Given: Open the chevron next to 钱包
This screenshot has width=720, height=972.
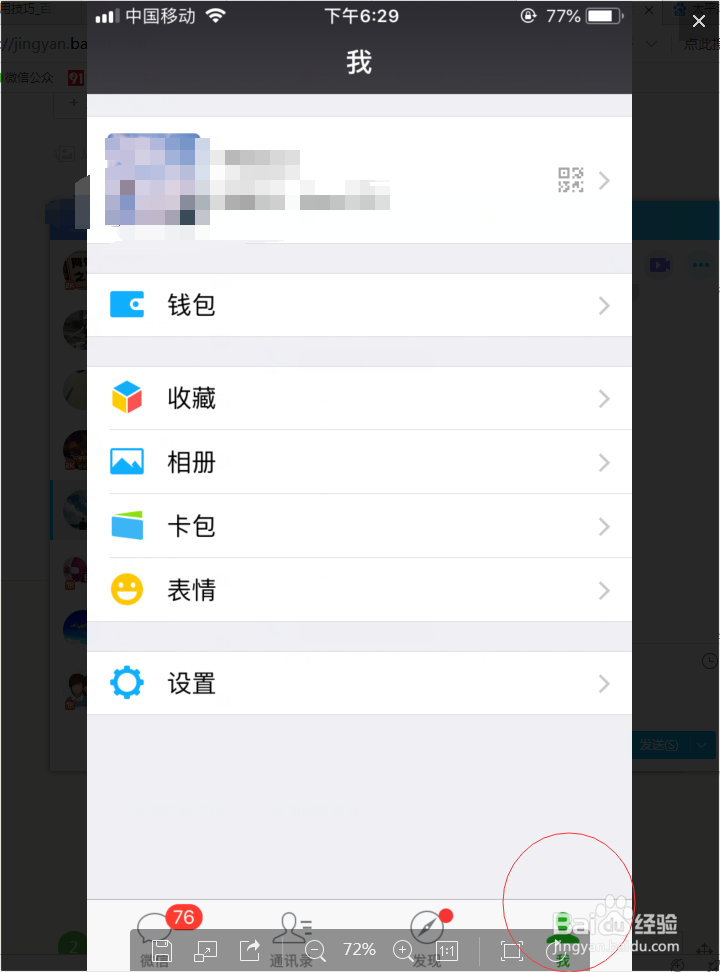Looking at the screenshot, I should coord(603,305).
